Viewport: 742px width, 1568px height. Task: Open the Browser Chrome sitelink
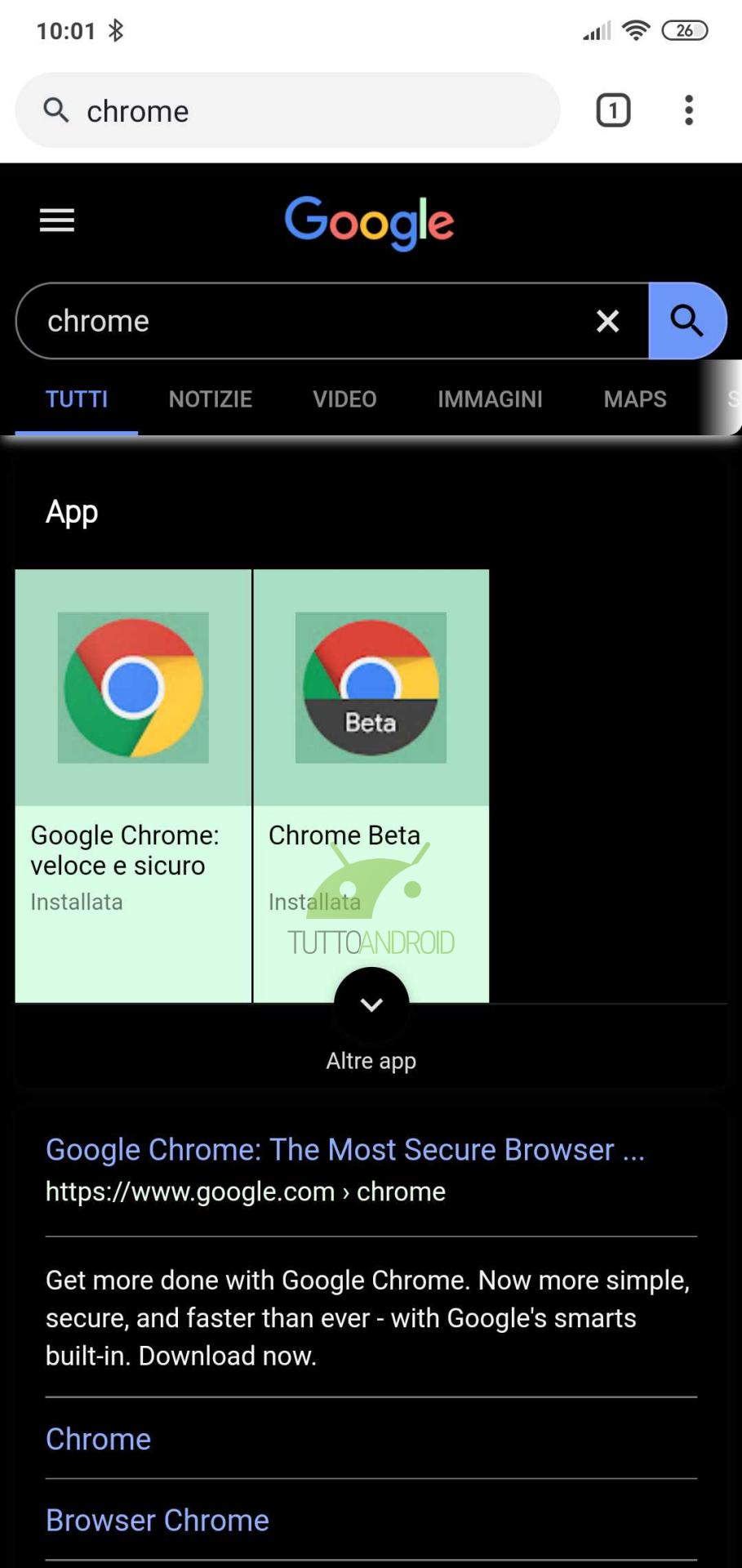point(158,1521)
